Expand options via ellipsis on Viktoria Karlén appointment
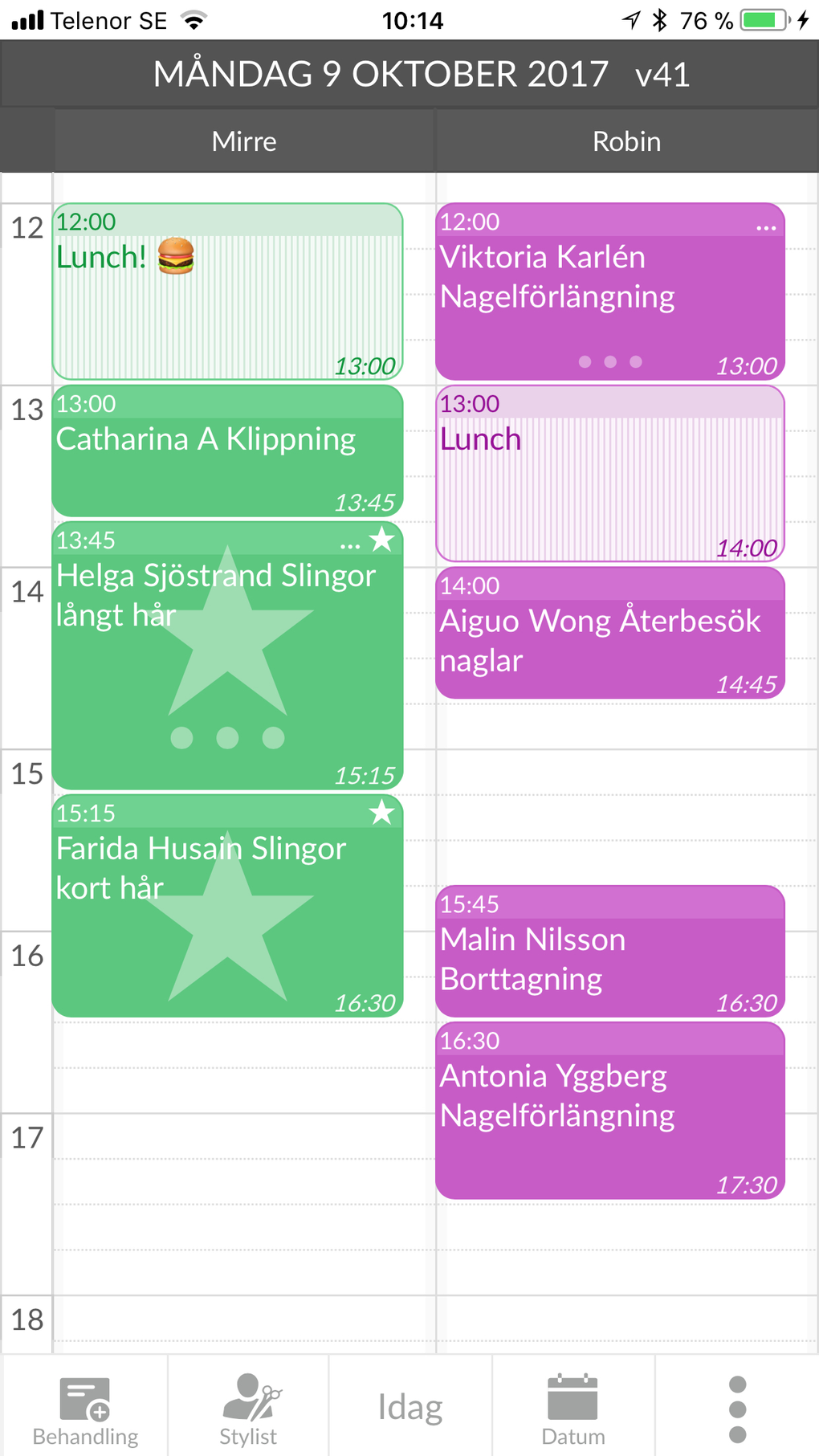The width and height of the screenshot is (819, 1456). [768, 227]
